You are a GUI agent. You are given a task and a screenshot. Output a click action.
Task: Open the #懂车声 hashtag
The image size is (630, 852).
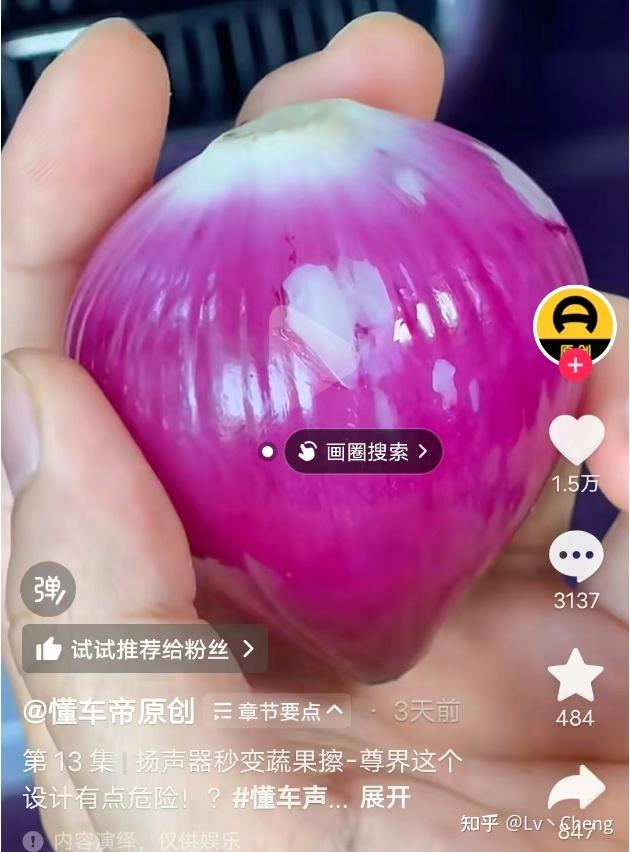pyautogui.click(x=290, y=797)
